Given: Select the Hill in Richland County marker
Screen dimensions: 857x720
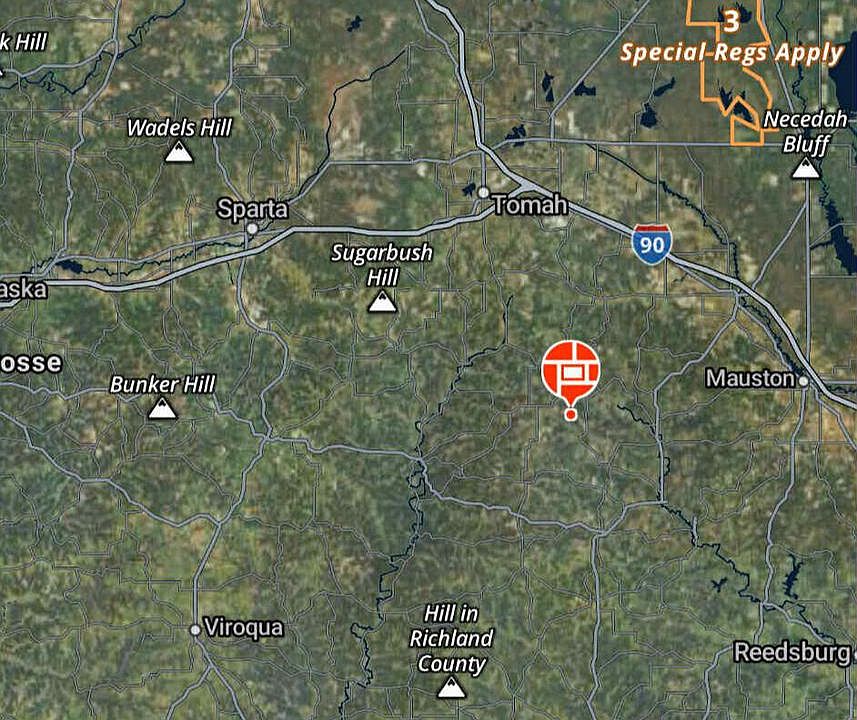Looking at the screenshot, I should (452, 687).
